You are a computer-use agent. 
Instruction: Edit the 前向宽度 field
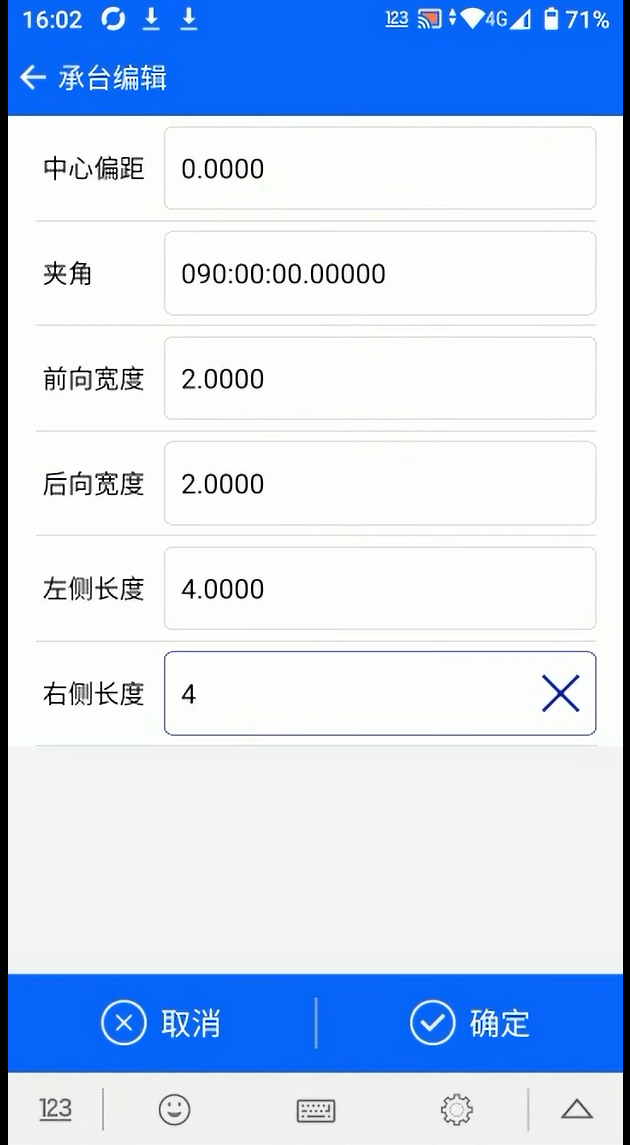[380, 378]
